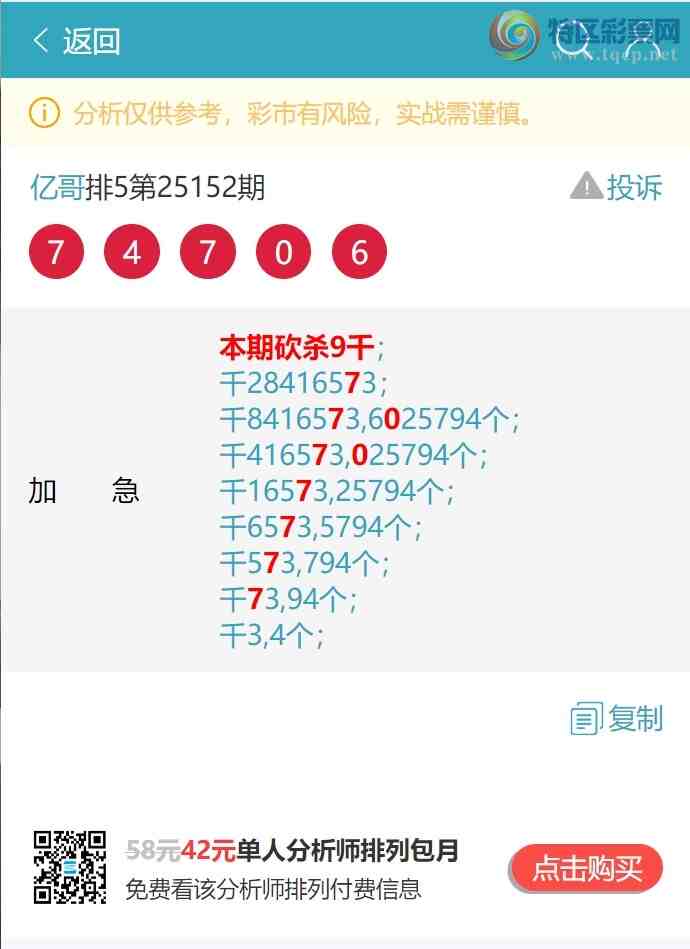Open the user profile icon
This screenshot has height=949, width=690.
641,42
